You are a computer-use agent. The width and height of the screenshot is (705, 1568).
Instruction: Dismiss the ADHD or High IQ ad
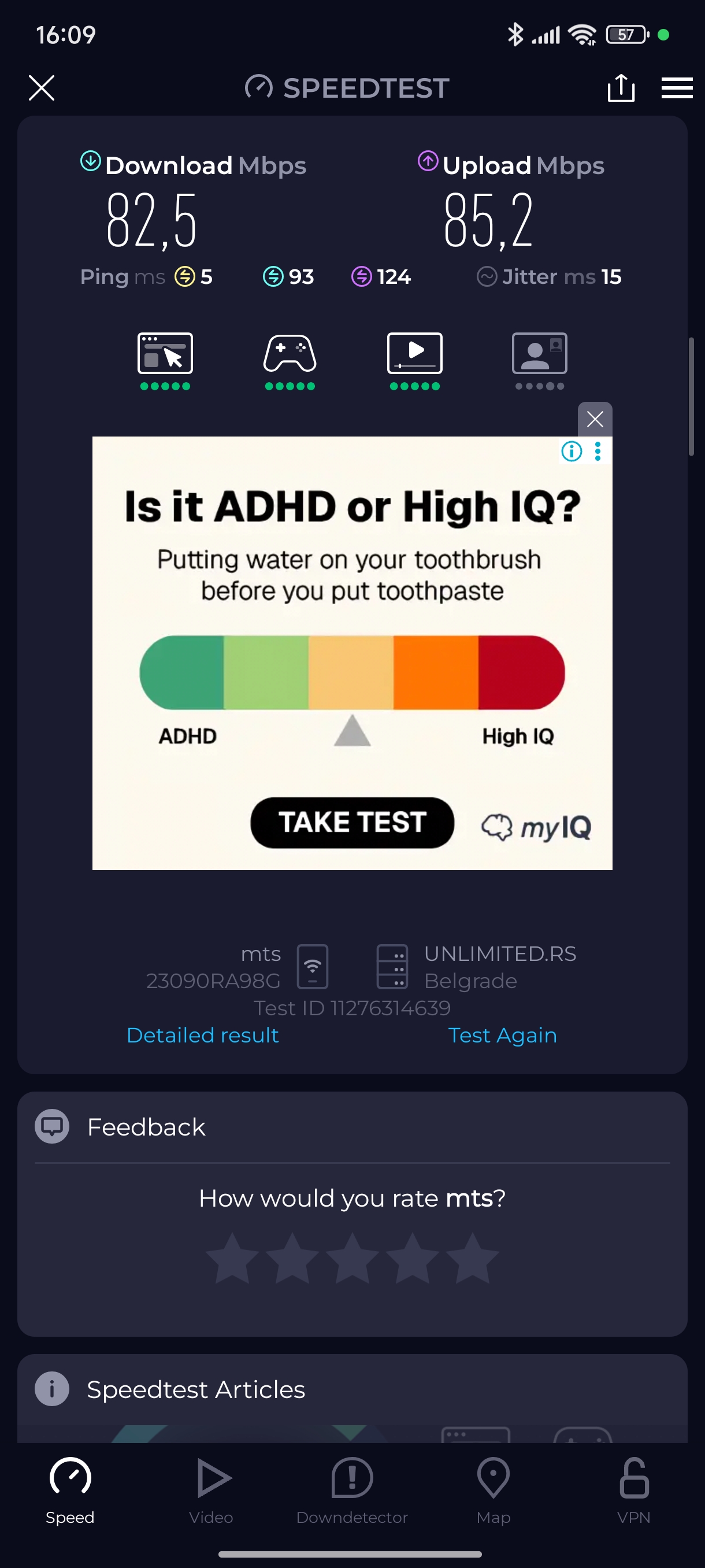pos(594,419)
